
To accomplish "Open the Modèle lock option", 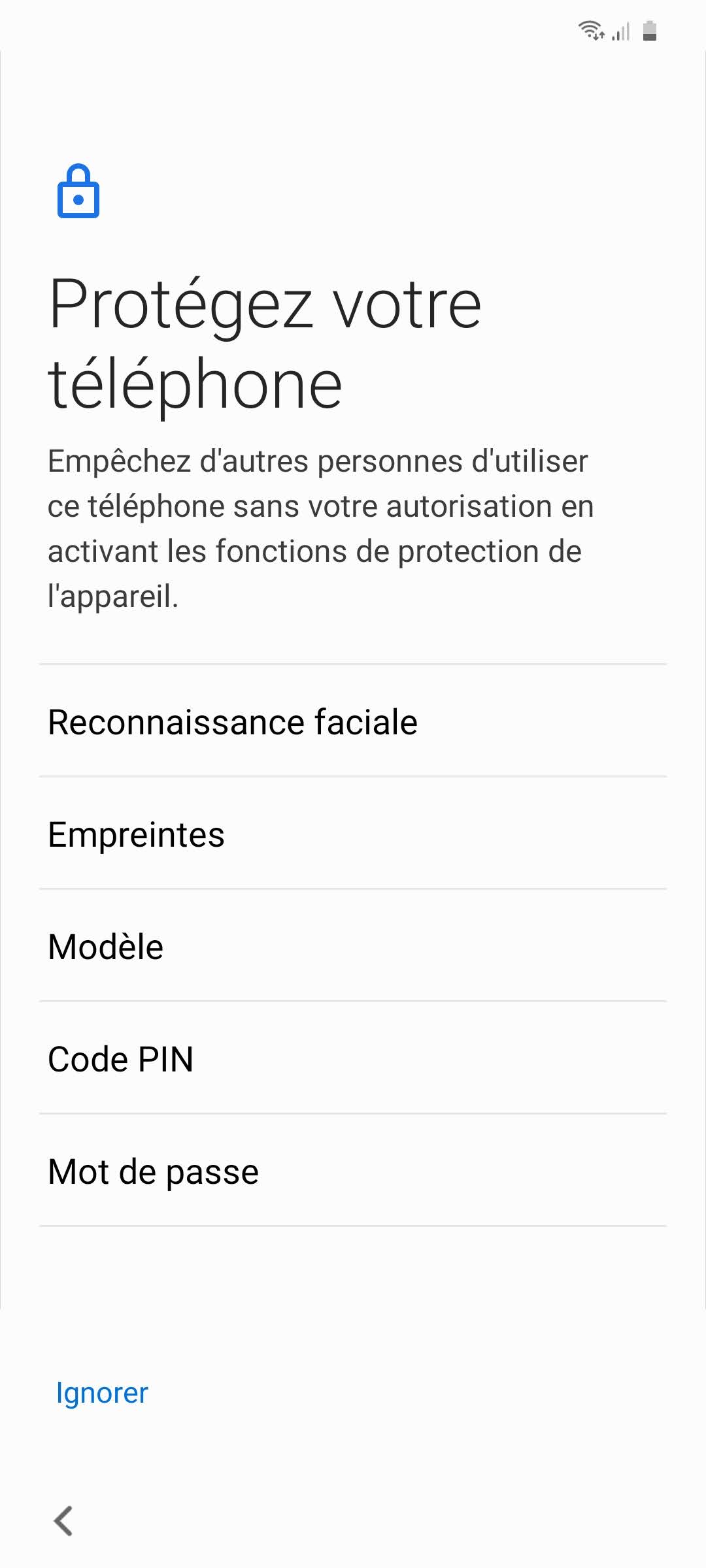I will pos(106,947).
